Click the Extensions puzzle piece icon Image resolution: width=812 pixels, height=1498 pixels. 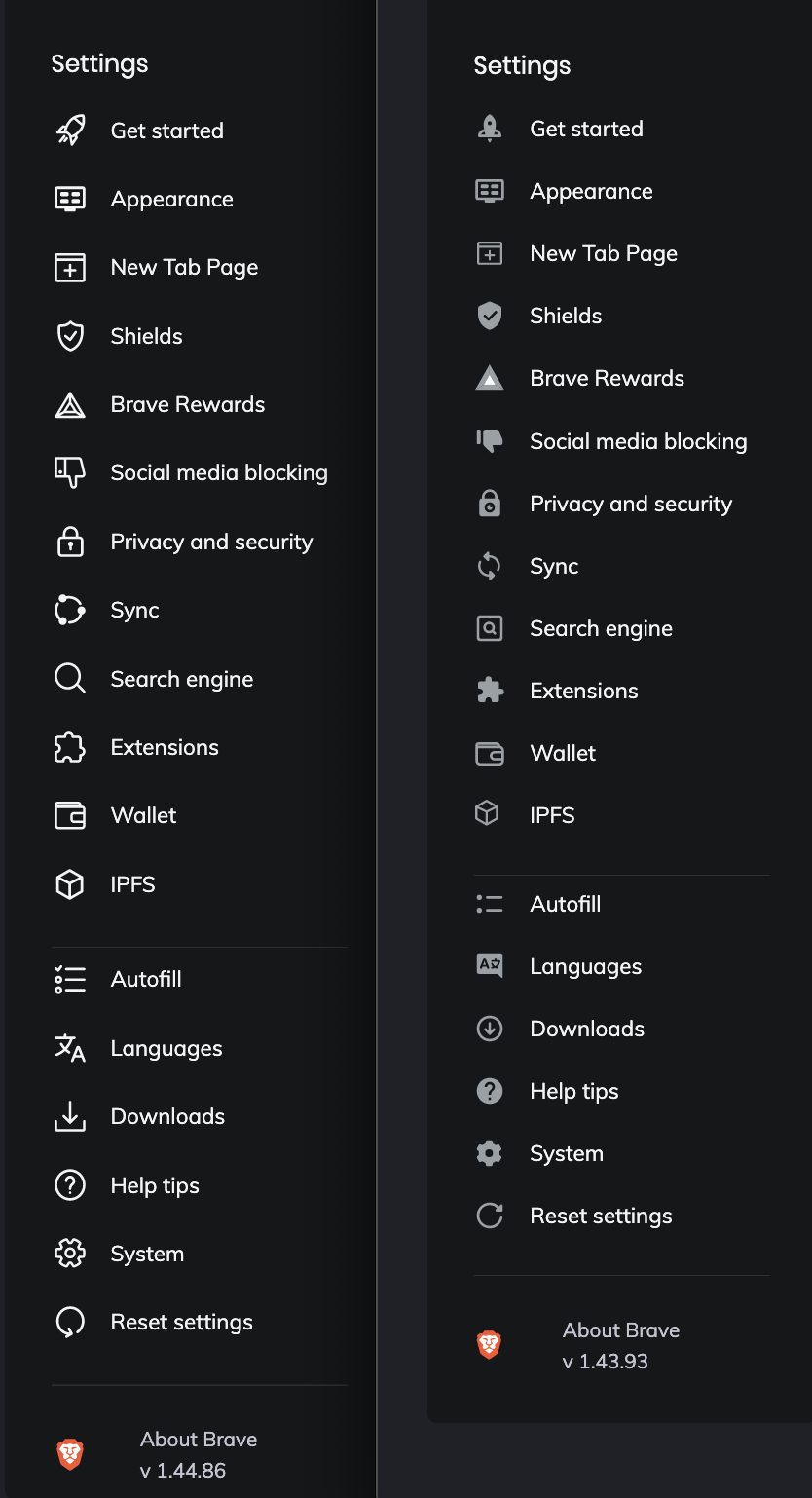70,746
